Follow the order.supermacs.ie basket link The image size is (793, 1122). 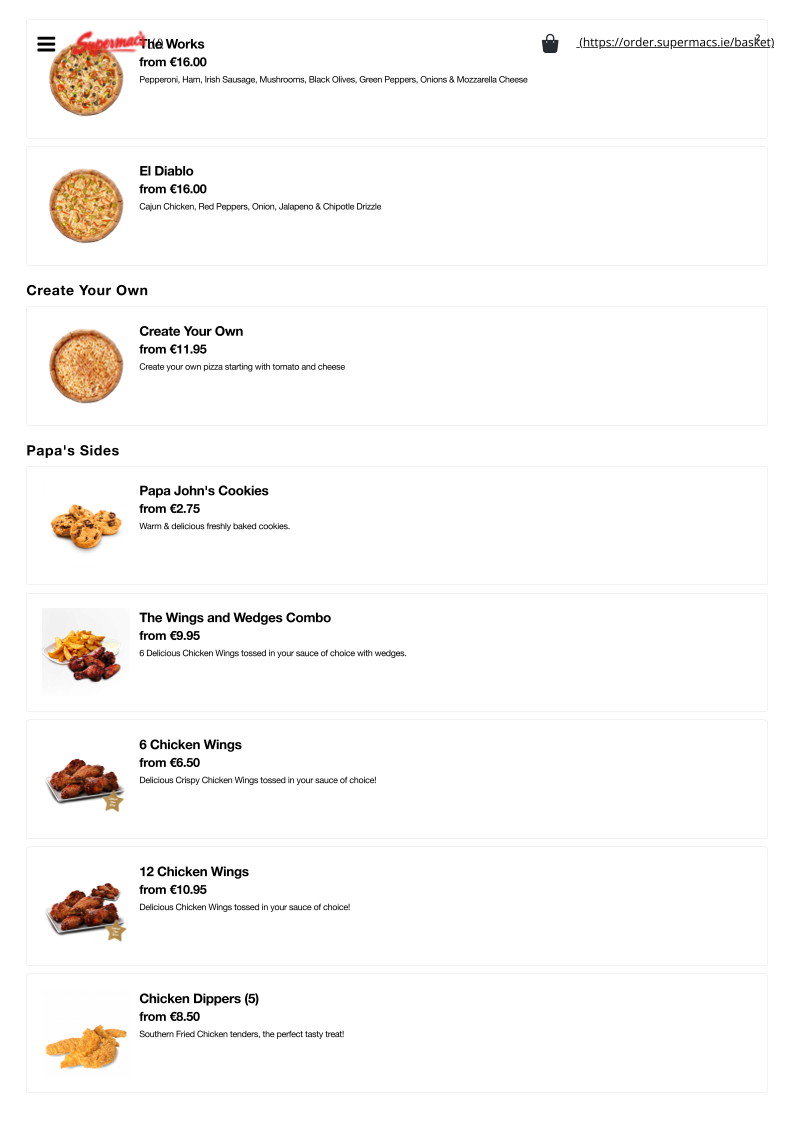point(676,42)
